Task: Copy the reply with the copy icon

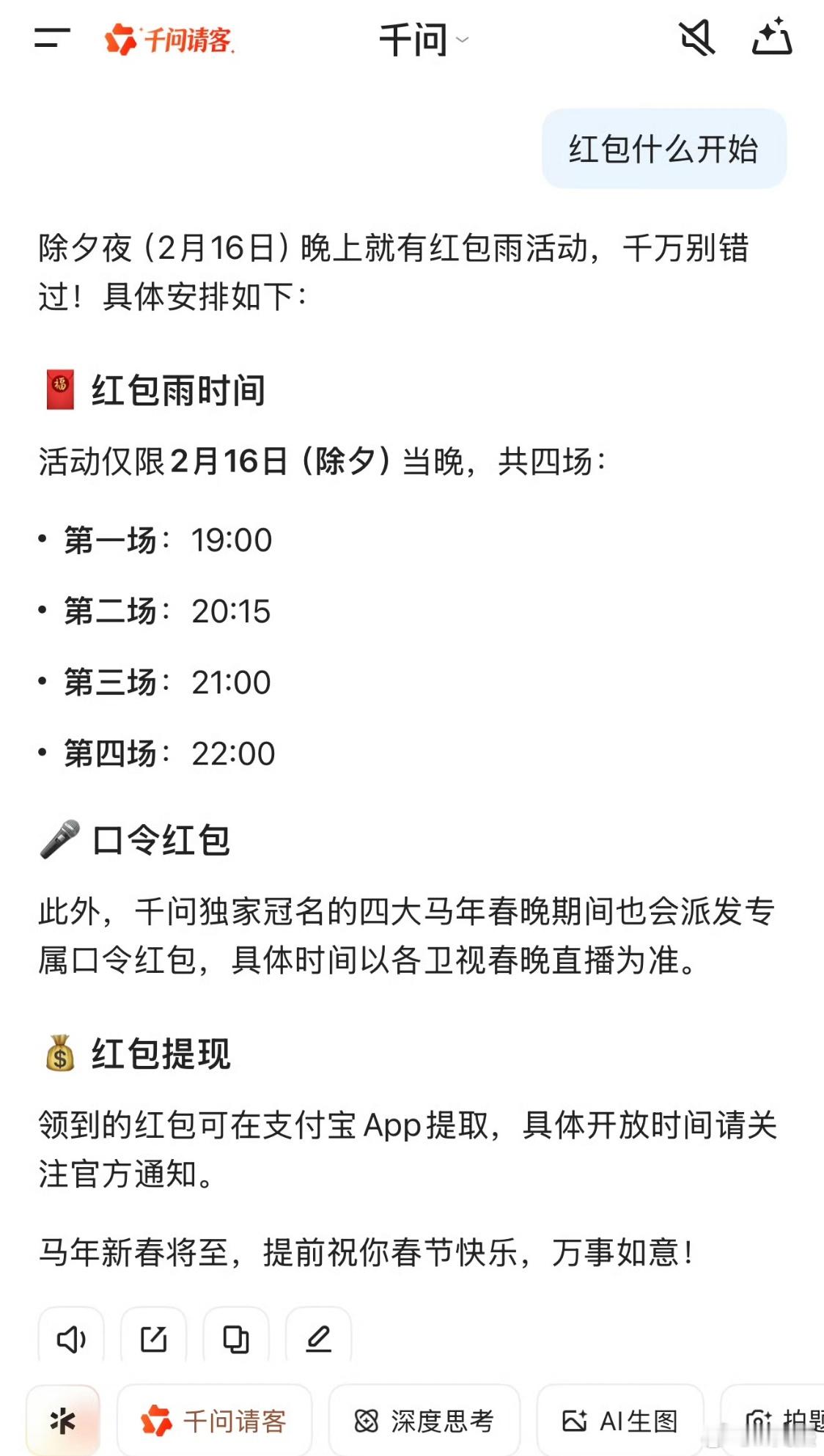Action: 235,1339
